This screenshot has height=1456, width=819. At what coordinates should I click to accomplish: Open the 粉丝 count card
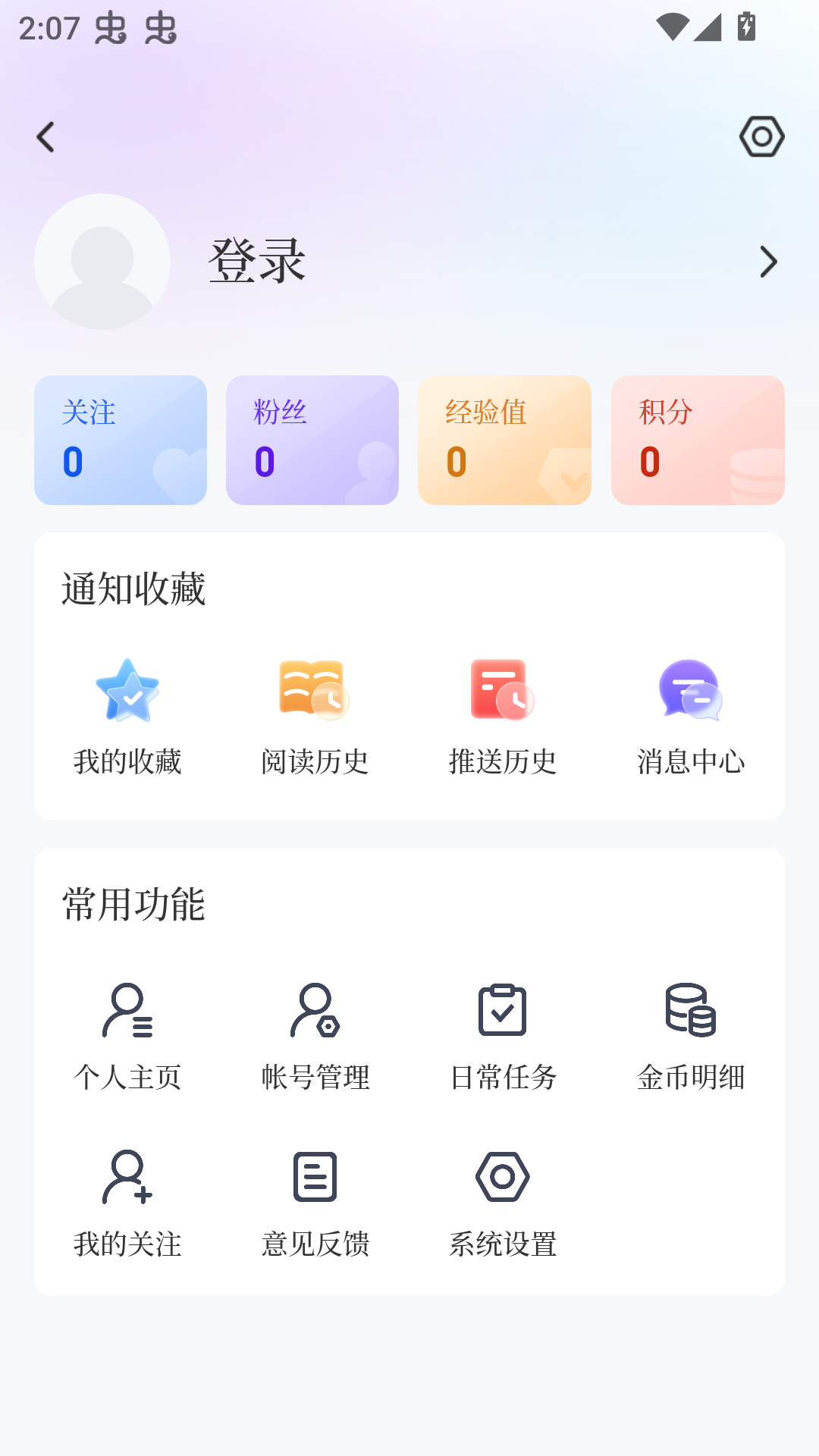(x=312, y=440)
